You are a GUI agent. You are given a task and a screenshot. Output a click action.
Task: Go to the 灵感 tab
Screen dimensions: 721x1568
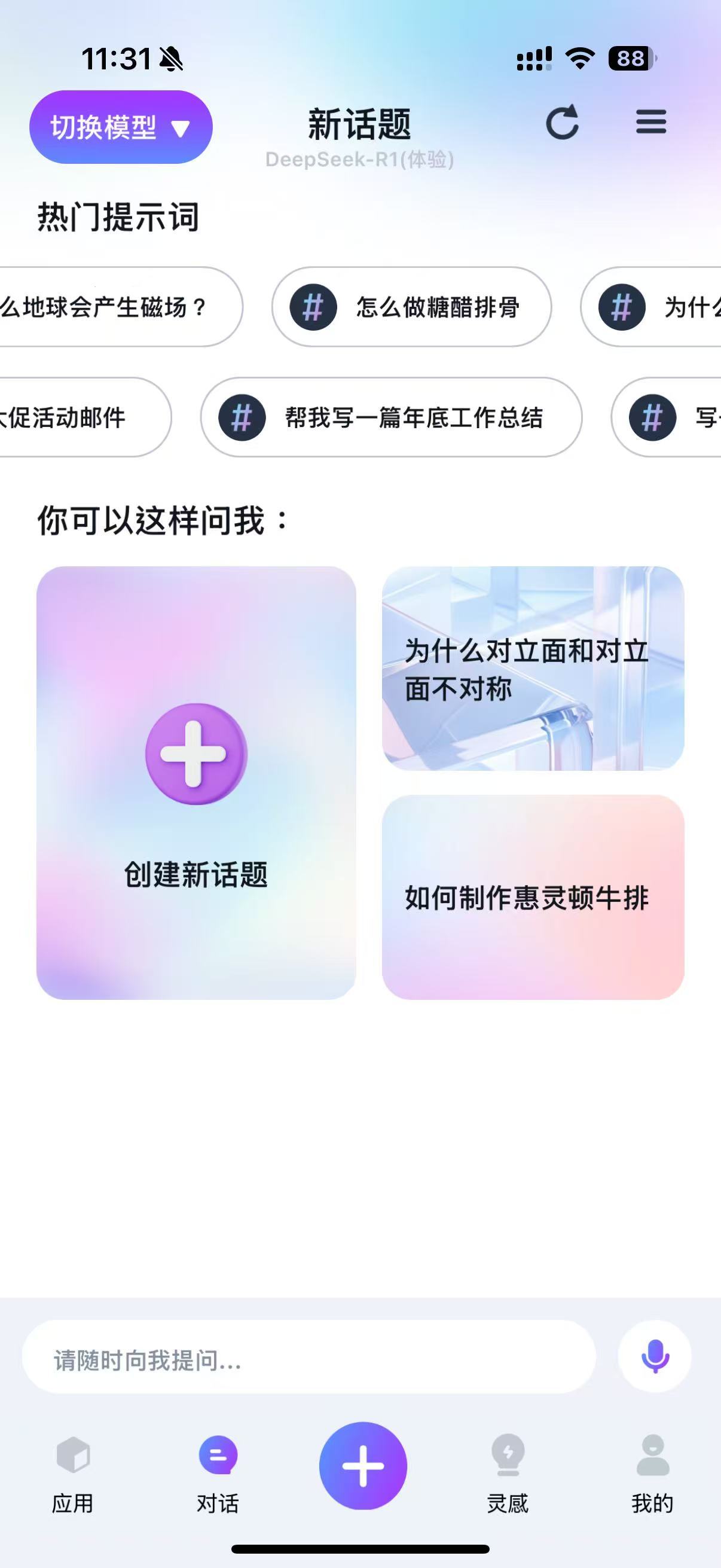pyautogui.click(x=508, y=1474)
